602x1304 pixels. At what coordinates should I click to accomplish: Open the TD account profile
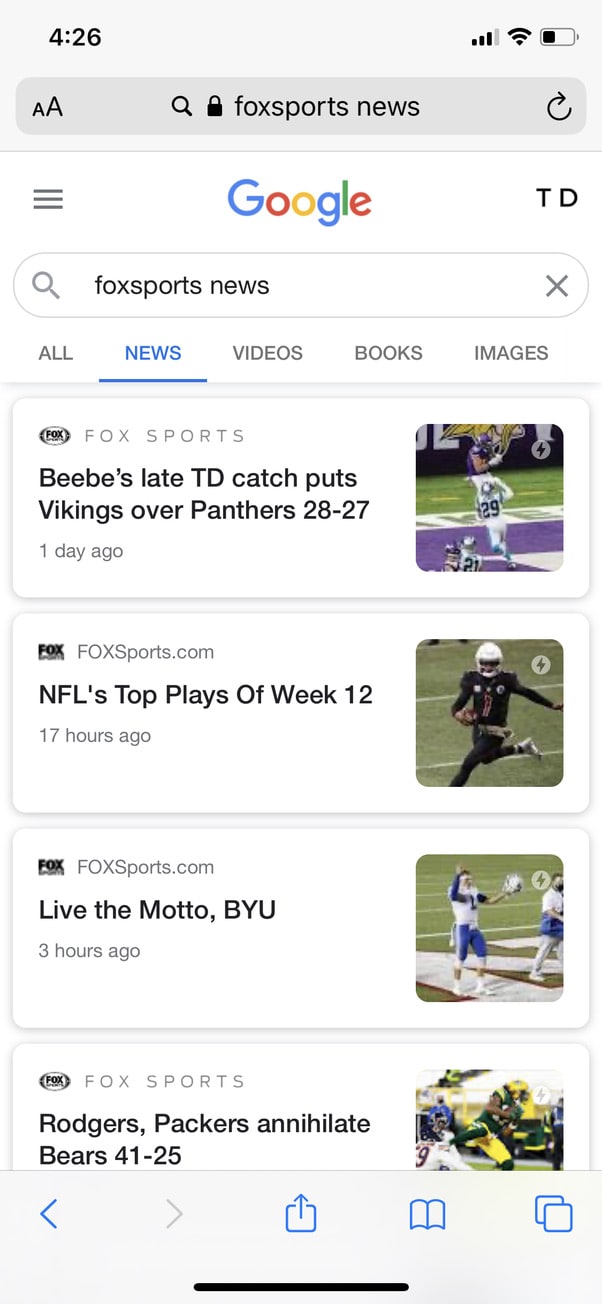(557, 198)
